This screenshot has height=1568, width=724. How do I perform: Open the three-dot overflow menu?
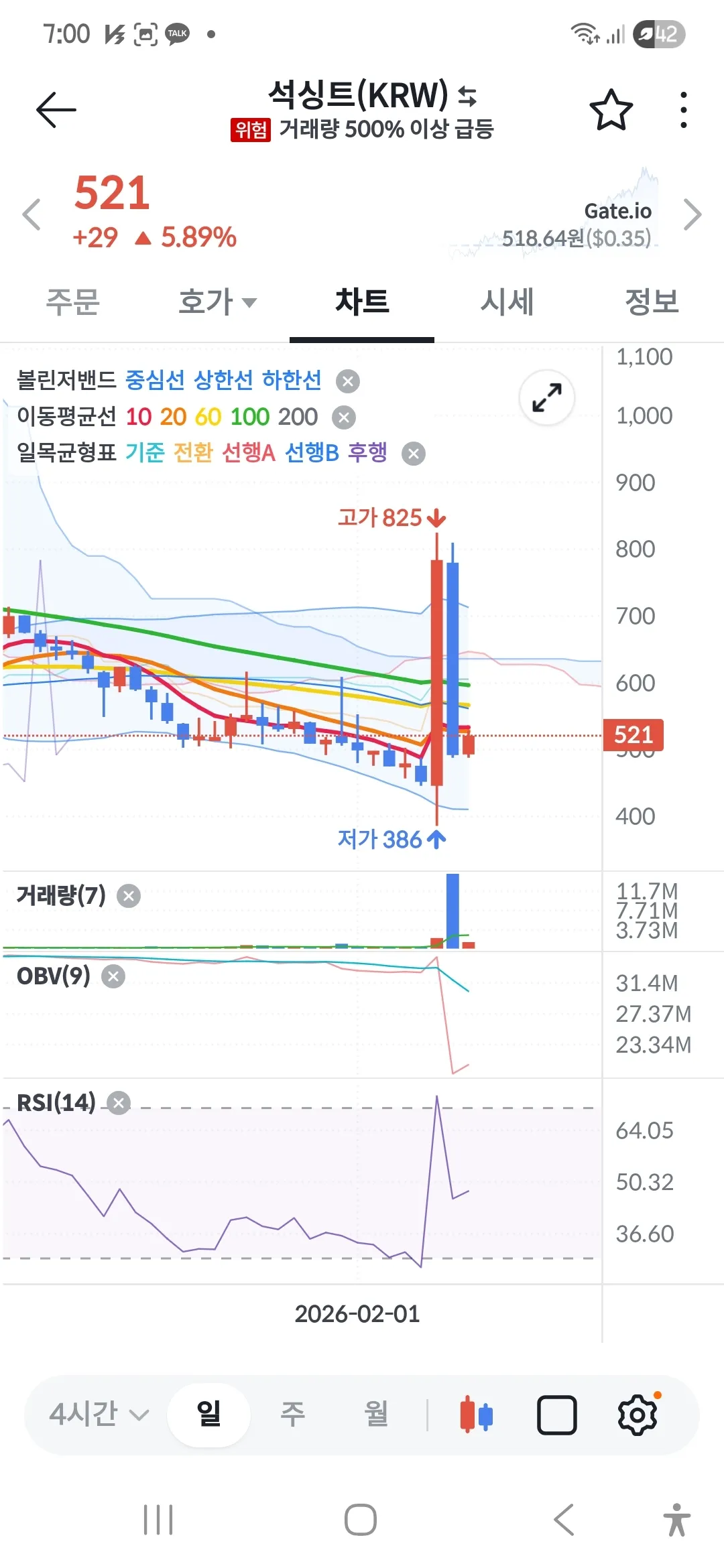coord(683,110)
